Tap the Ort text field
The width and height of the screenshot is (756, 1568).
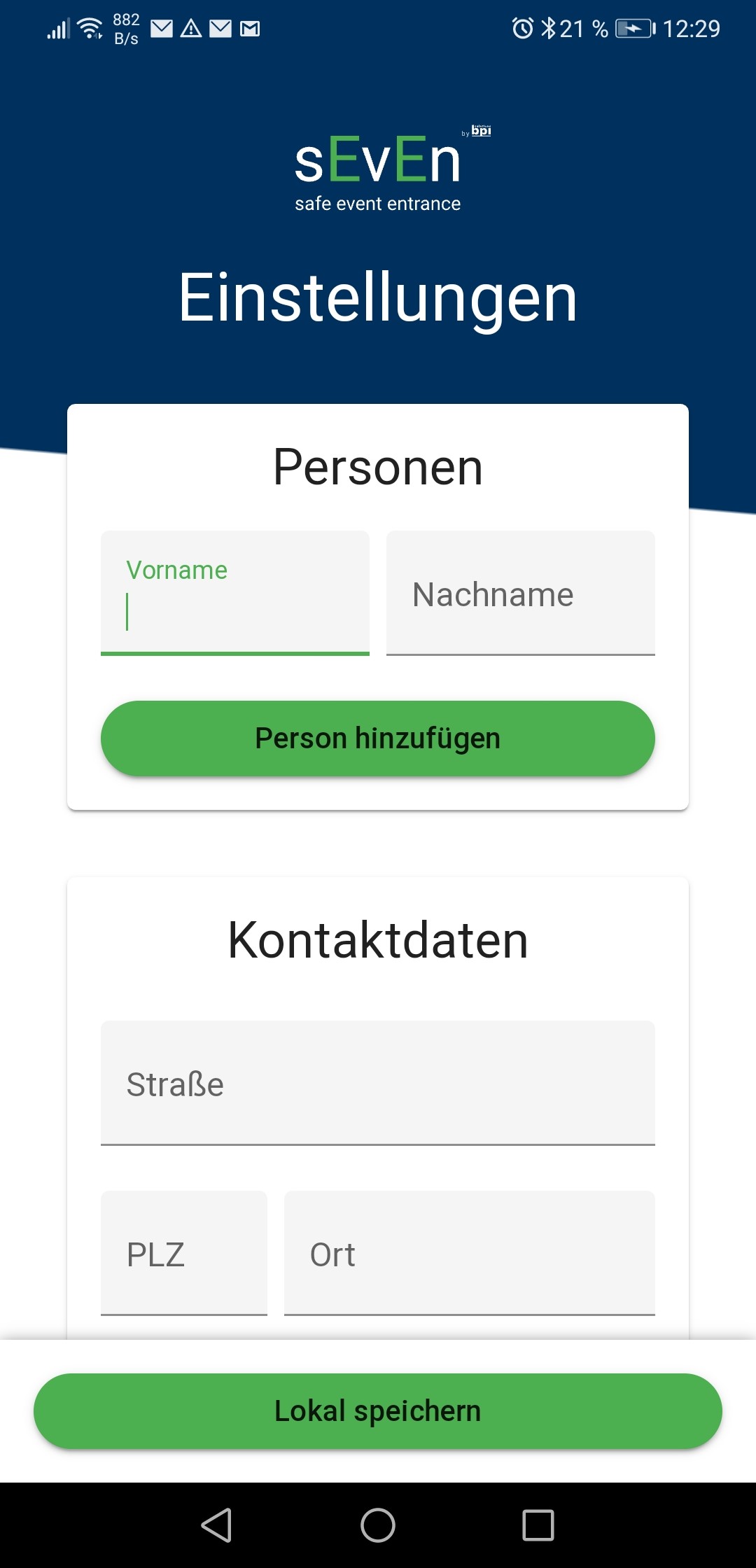[470, 1253]
